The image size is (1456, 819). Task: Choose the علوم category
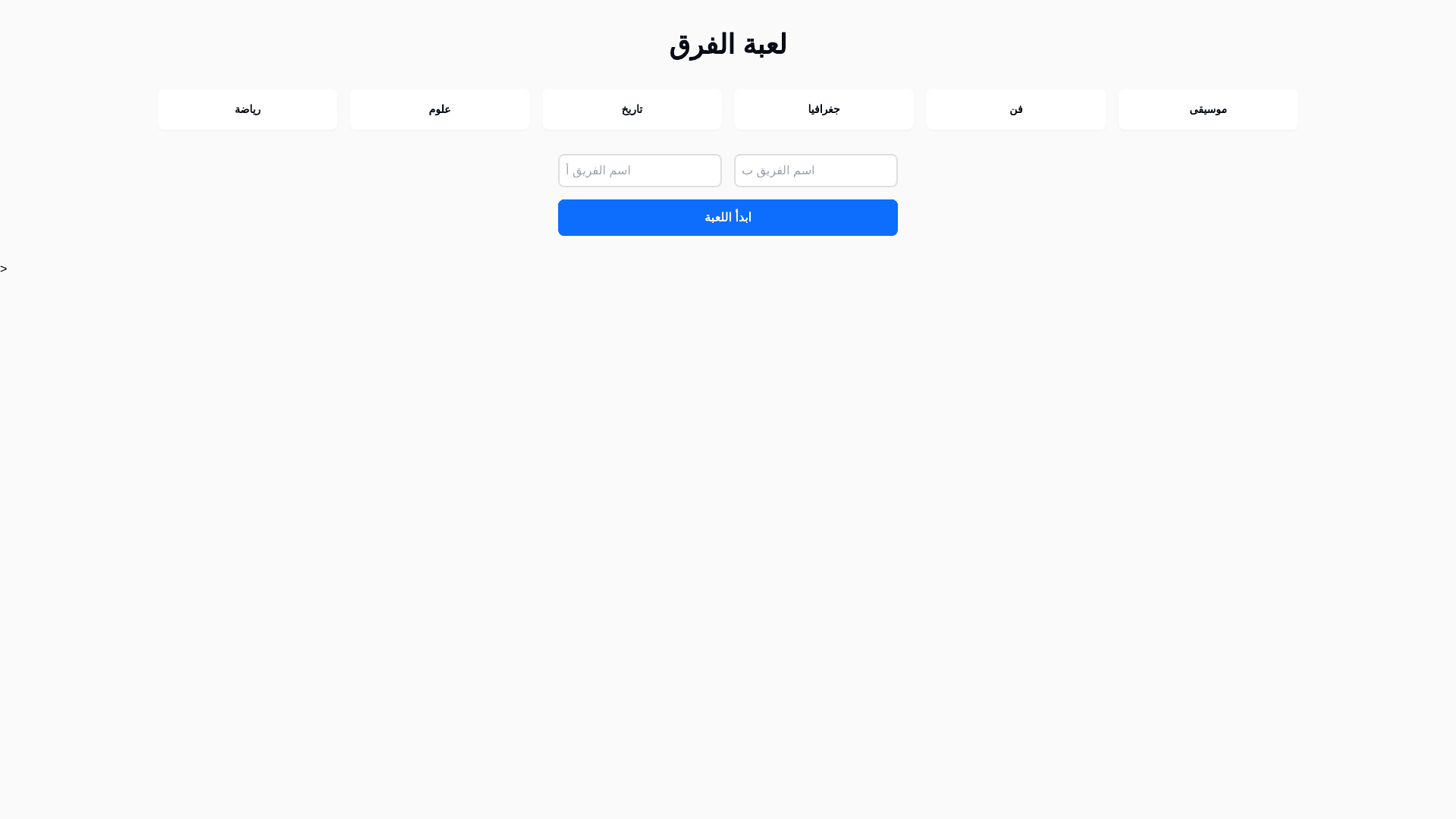click(x=439, y=109)
